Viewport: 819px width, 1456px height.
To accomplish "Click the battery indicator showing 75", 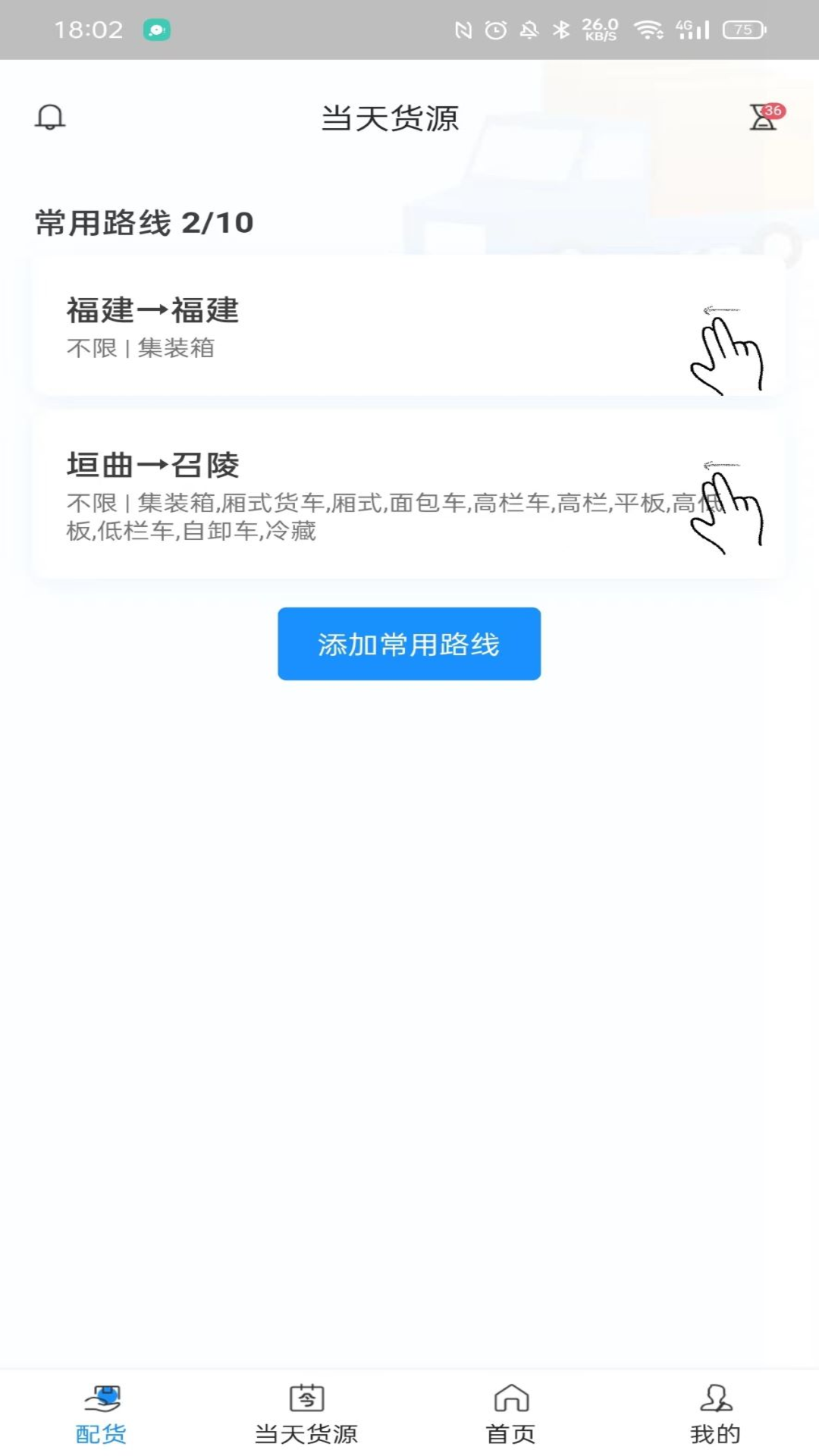I will pos(742,29).
